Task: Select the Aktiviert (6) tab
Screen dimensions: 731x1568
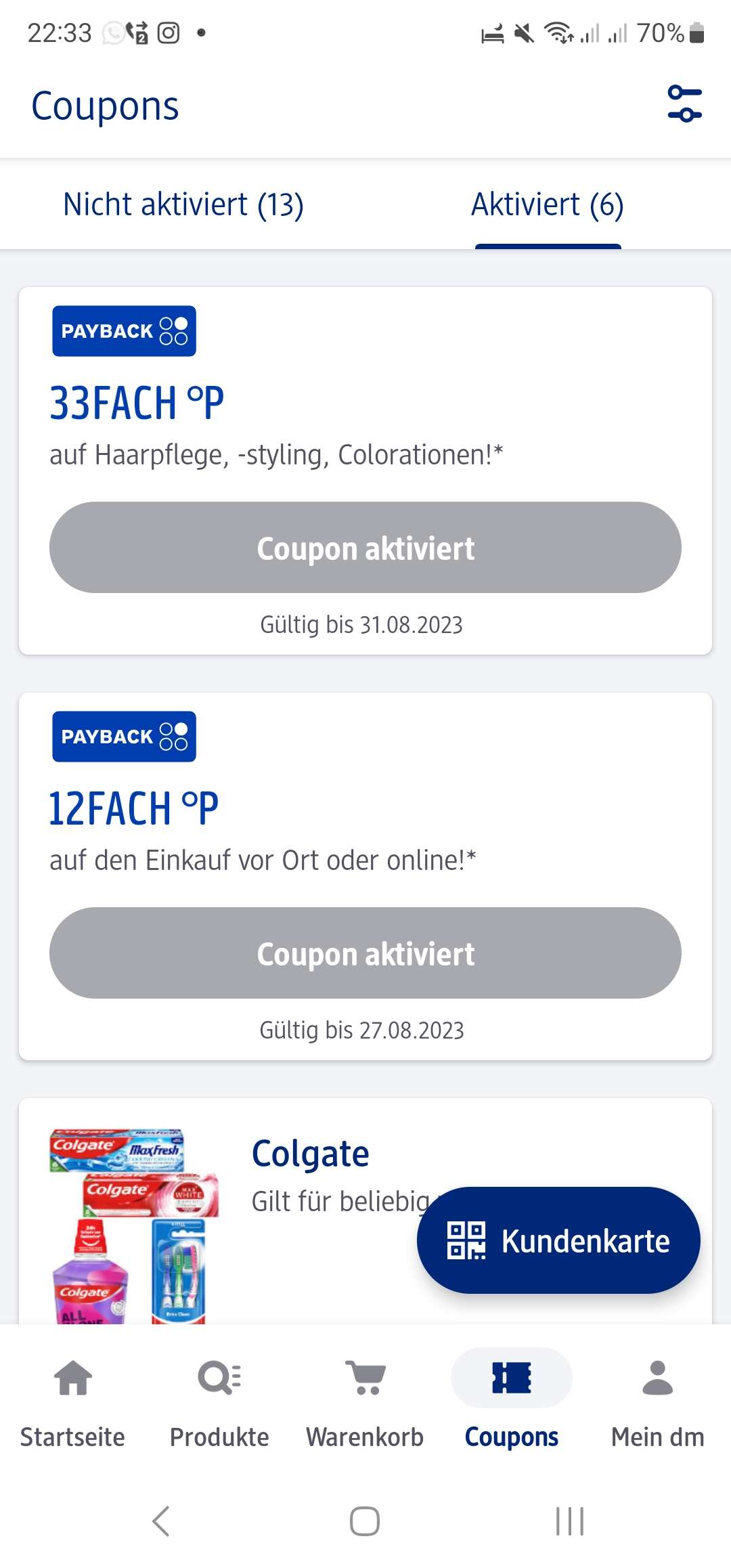Action: pos(548,204)
